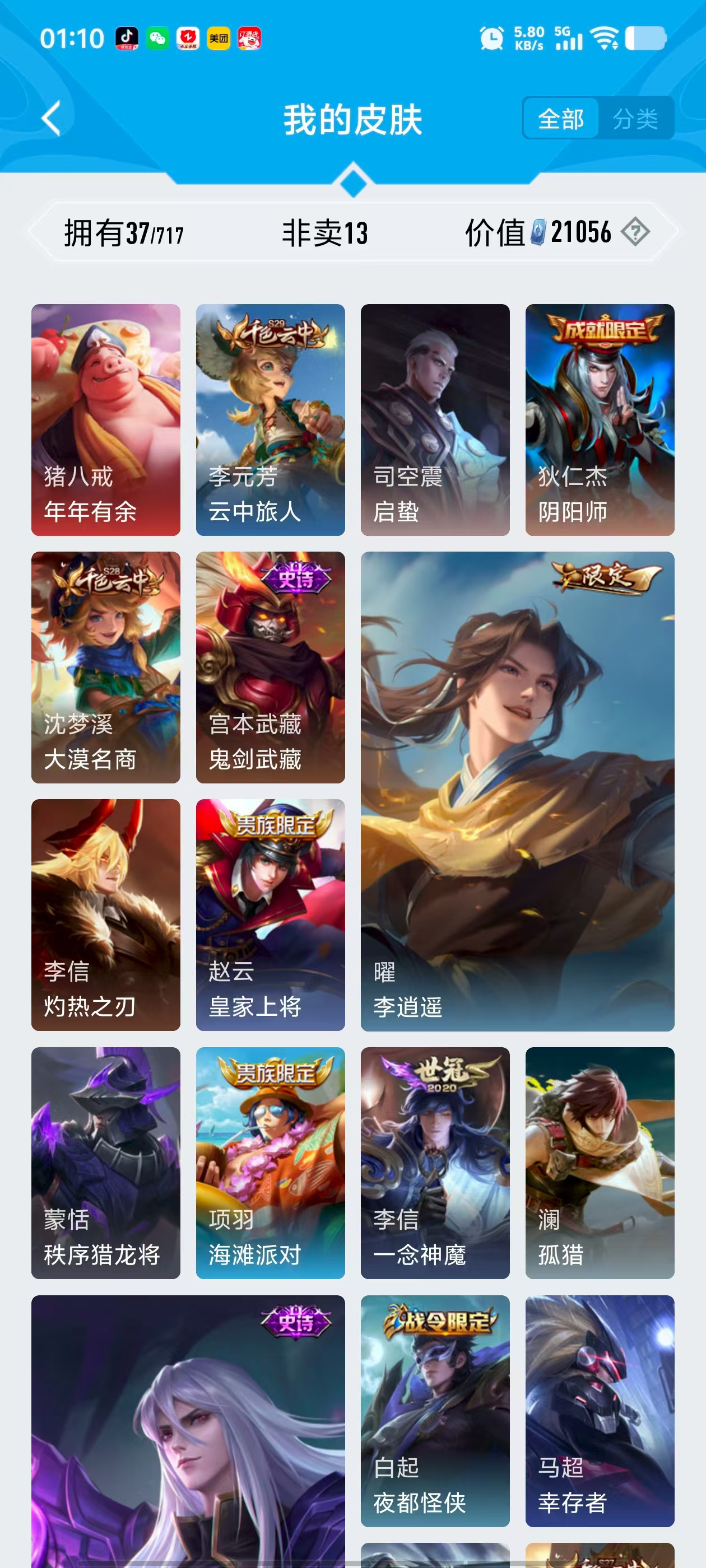Open 李信 灼热之刃 skin card
Image resolution: width=706 pixels, height=1568 pixels.
pyautogui.click(x=106, y=915)
